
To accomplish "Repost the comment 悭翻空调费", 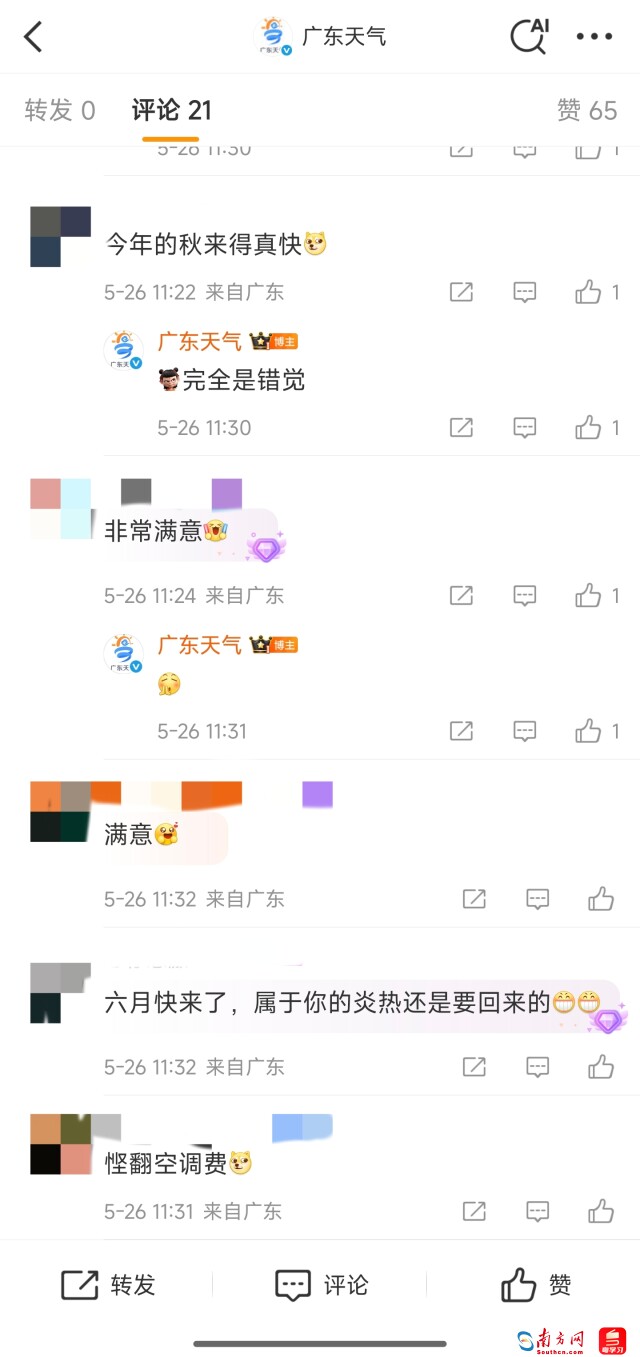I will pos(474,1211).
